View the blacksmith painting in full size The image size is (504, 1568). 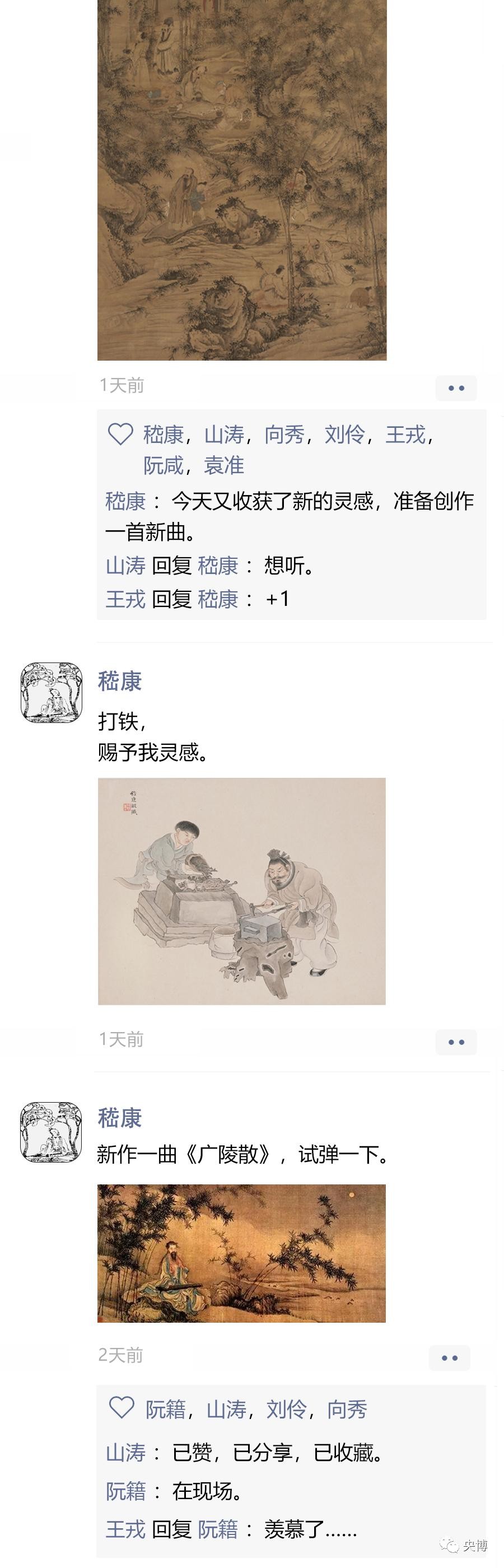(242, 891)
